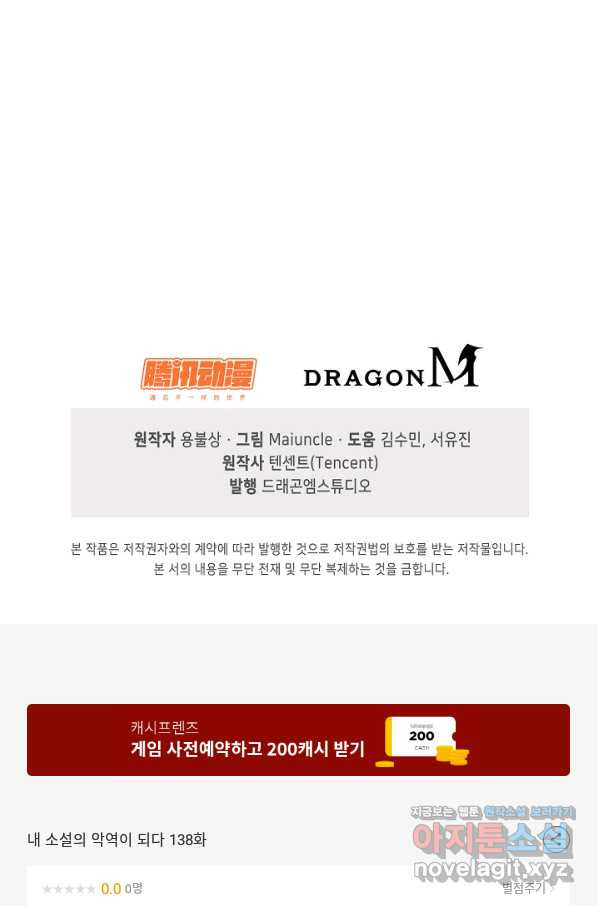
Task: Share episode 138 via the share icon
Action: 555,839
